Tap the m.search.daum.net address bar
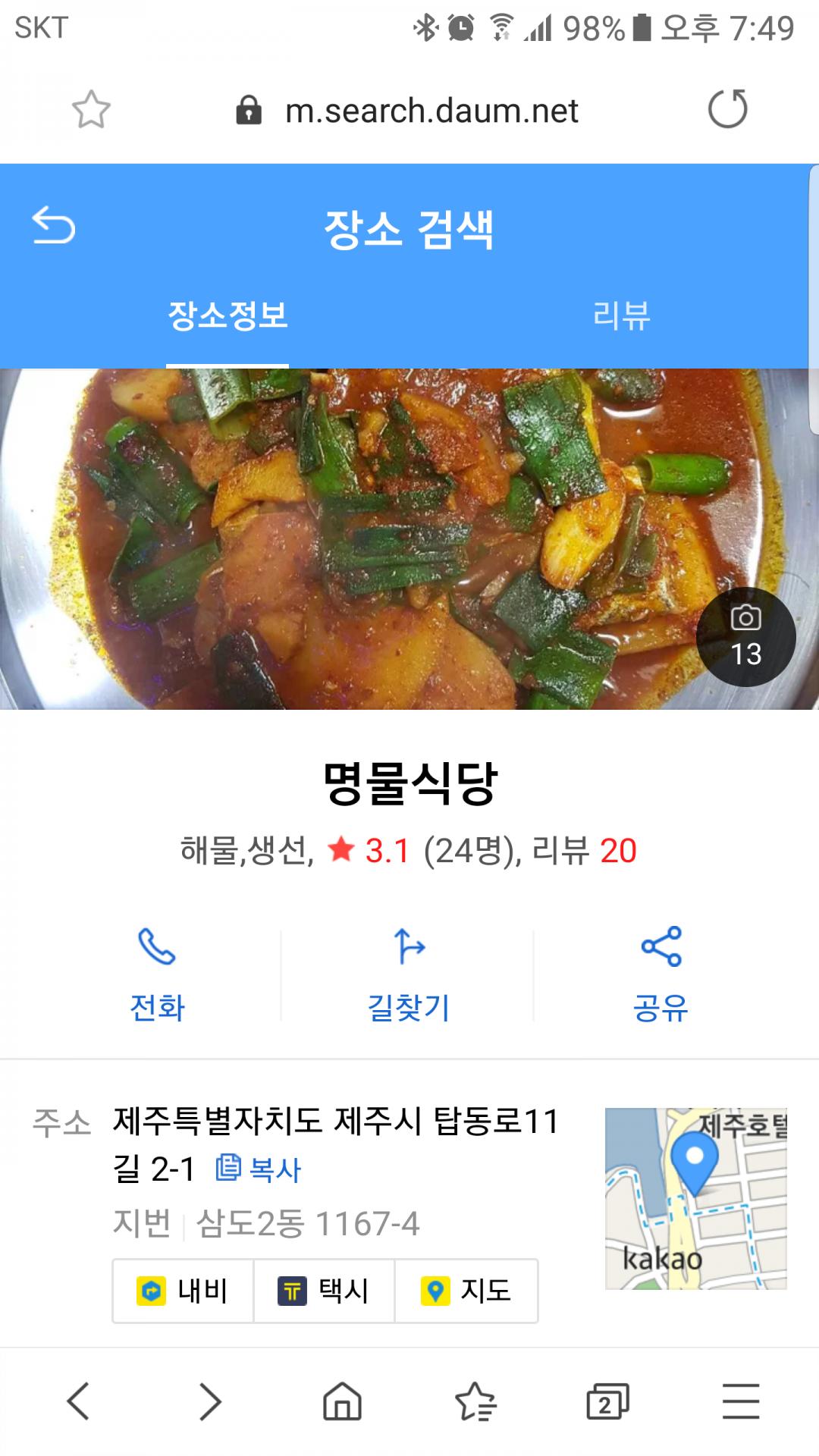819x1456 pixels. (431, 111)
